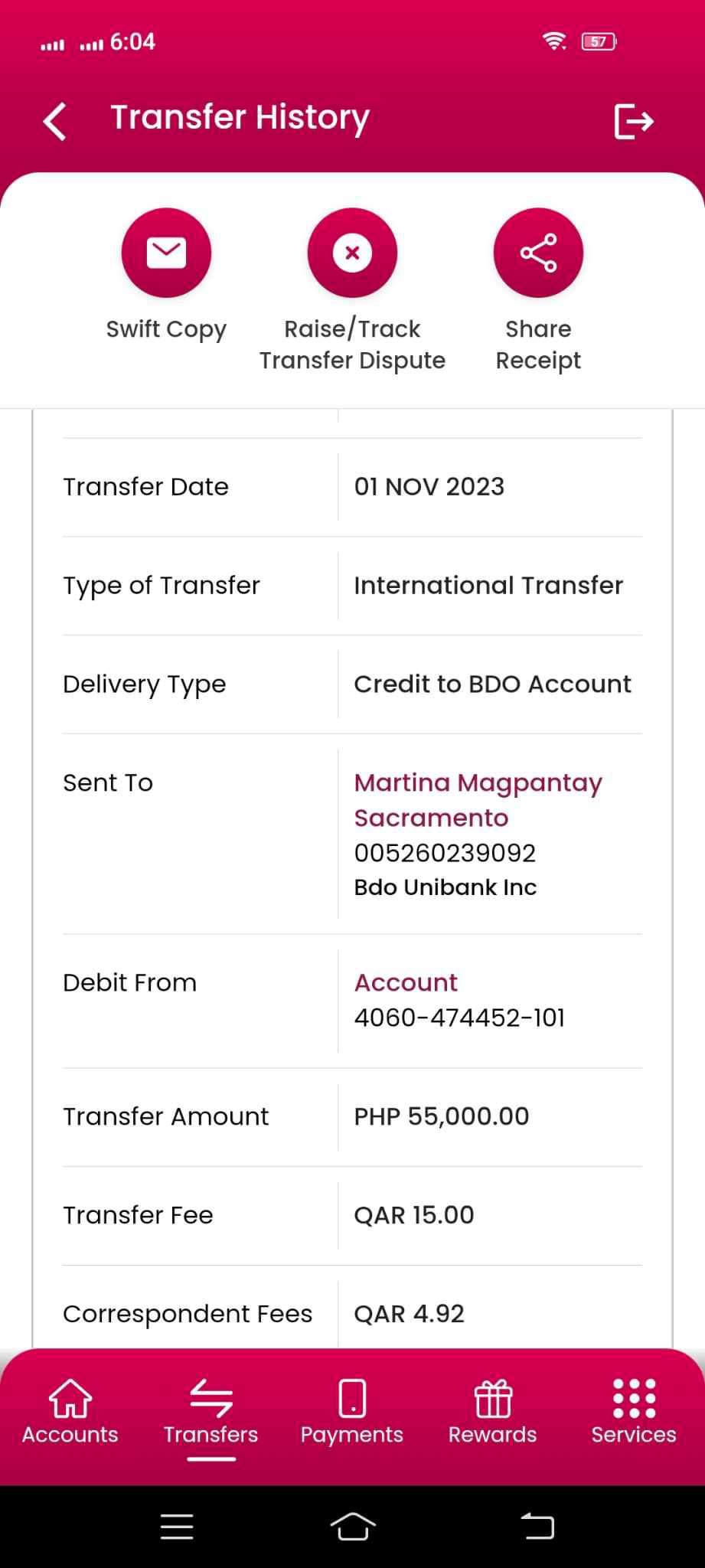The image size is (705, 1568).
Task: Open the Rewards tab
Action: pos(493,1412)
